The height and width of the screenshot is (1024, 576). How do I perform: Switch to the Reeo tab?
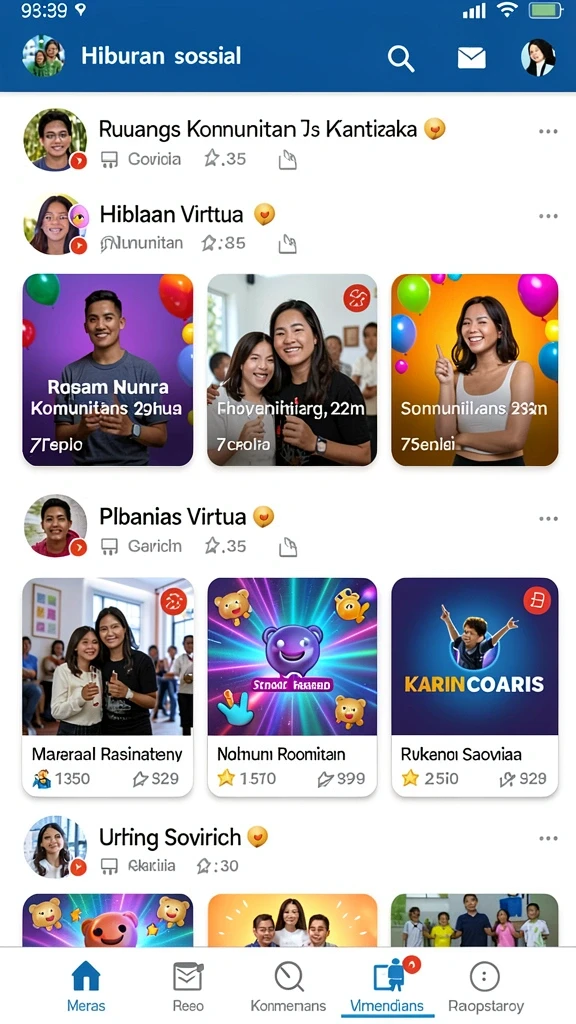click(x=188, y=986)
